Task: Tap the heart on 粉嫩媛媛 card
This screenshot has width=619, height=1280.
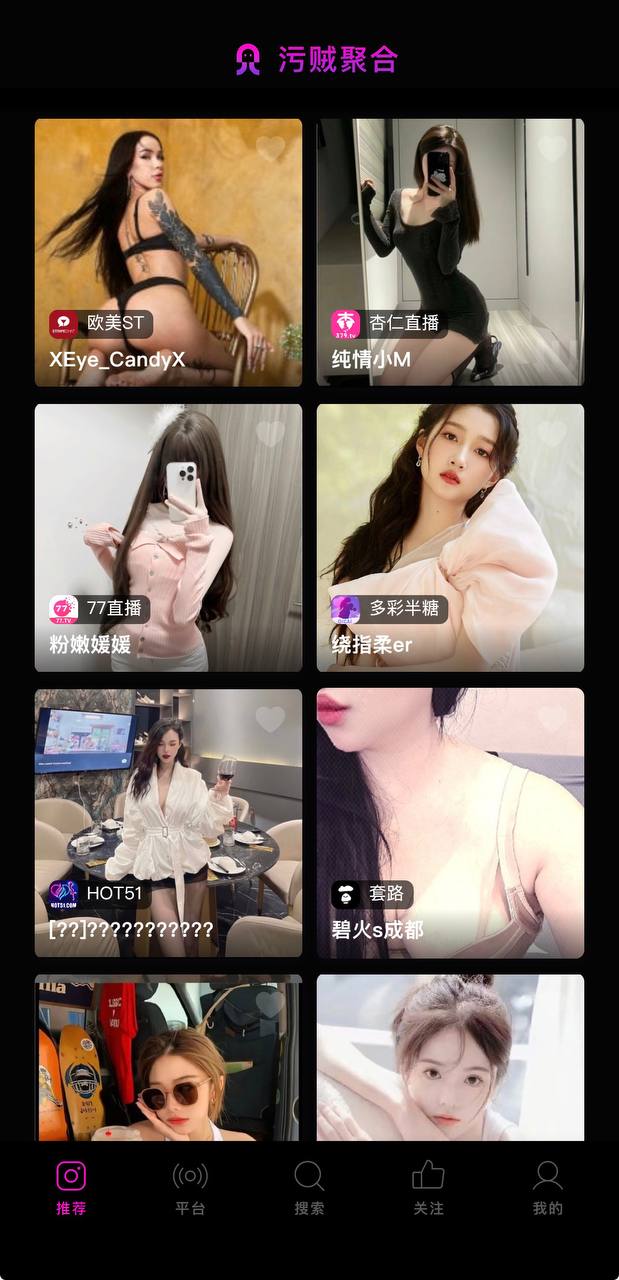Action: [x=270, y=433]
